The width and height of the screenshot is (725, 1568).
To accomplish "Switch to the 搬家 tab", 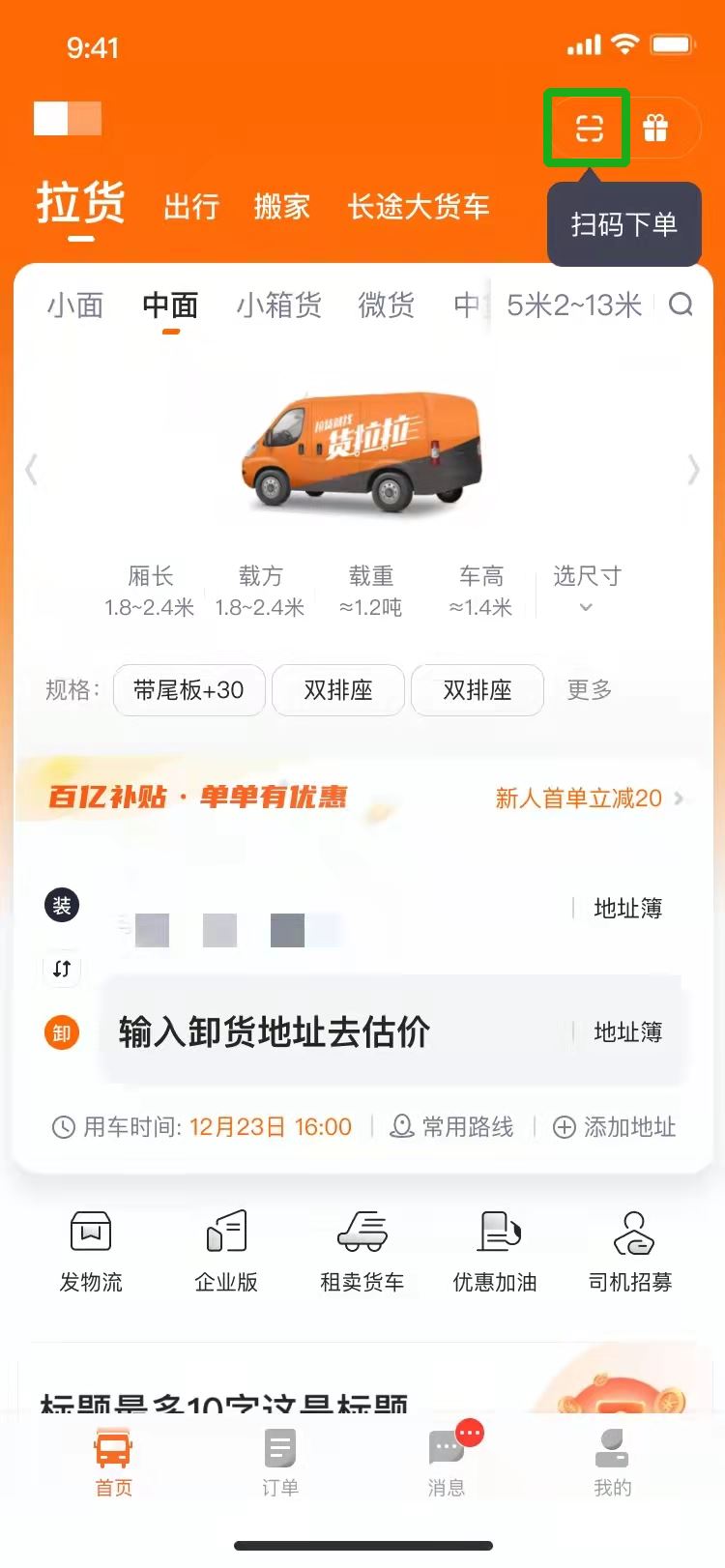I will 281,206.
